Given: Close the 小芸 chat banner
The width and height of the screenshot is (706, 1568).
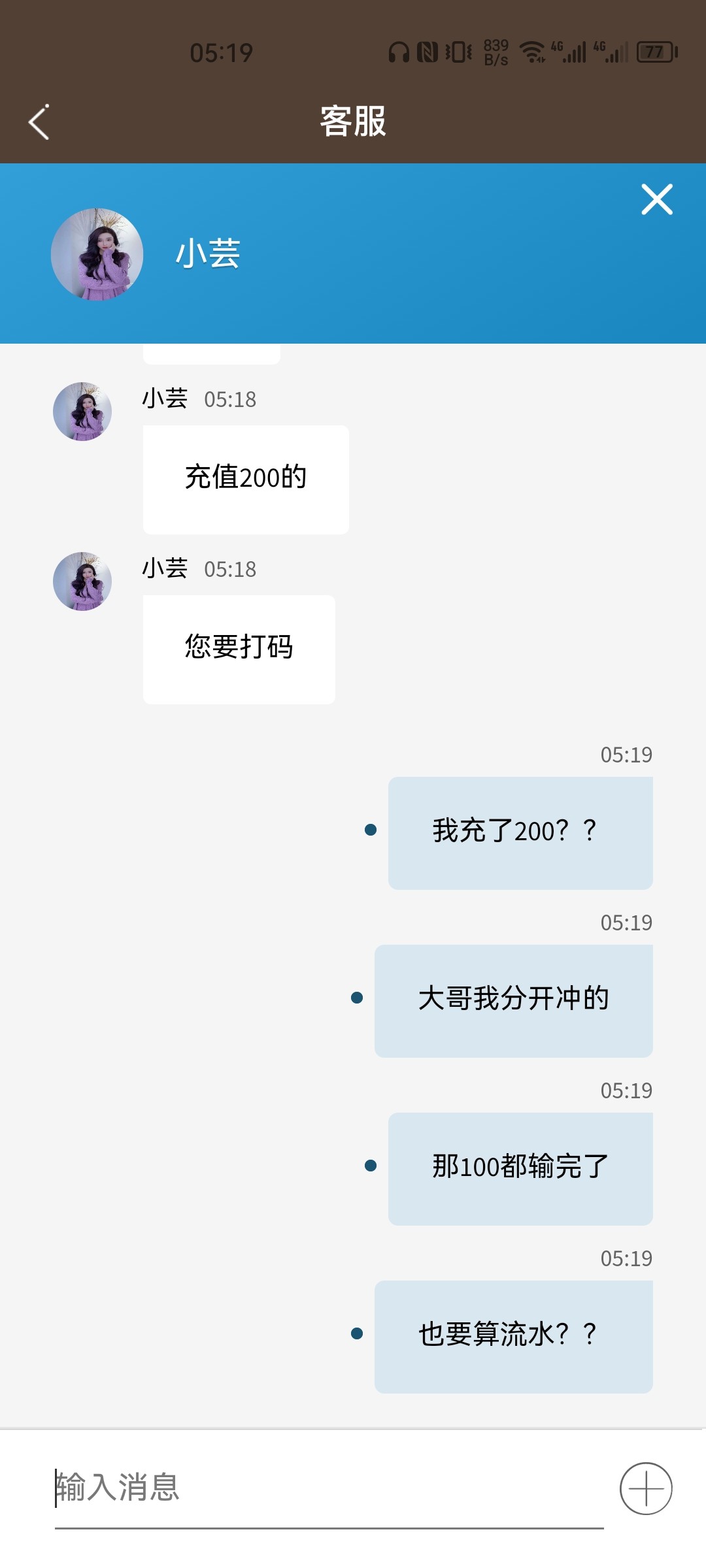Looking at the screenshot, I should 656,199.
